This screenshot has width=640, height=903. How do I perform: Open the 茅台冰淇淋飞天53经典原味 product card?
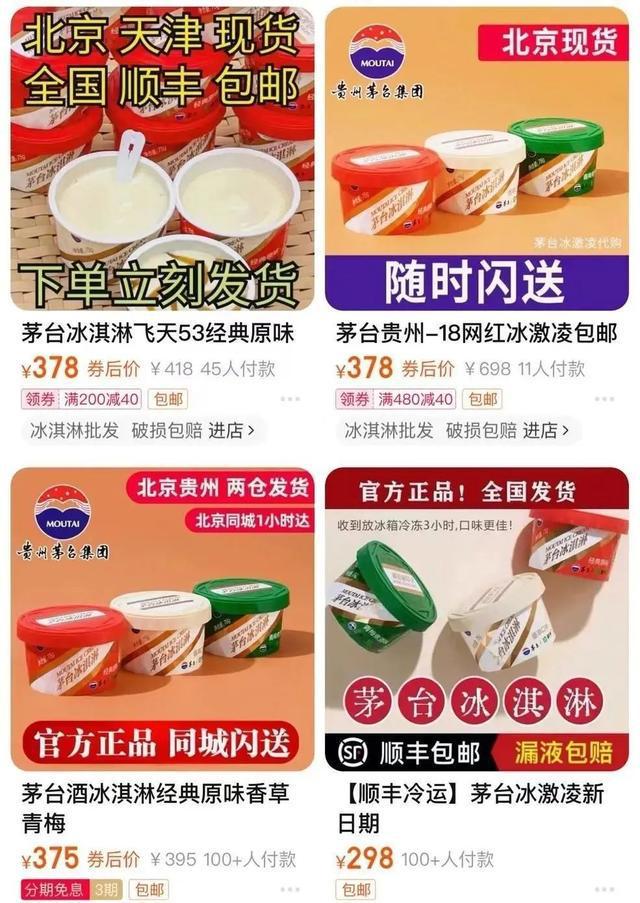point(162,160)
